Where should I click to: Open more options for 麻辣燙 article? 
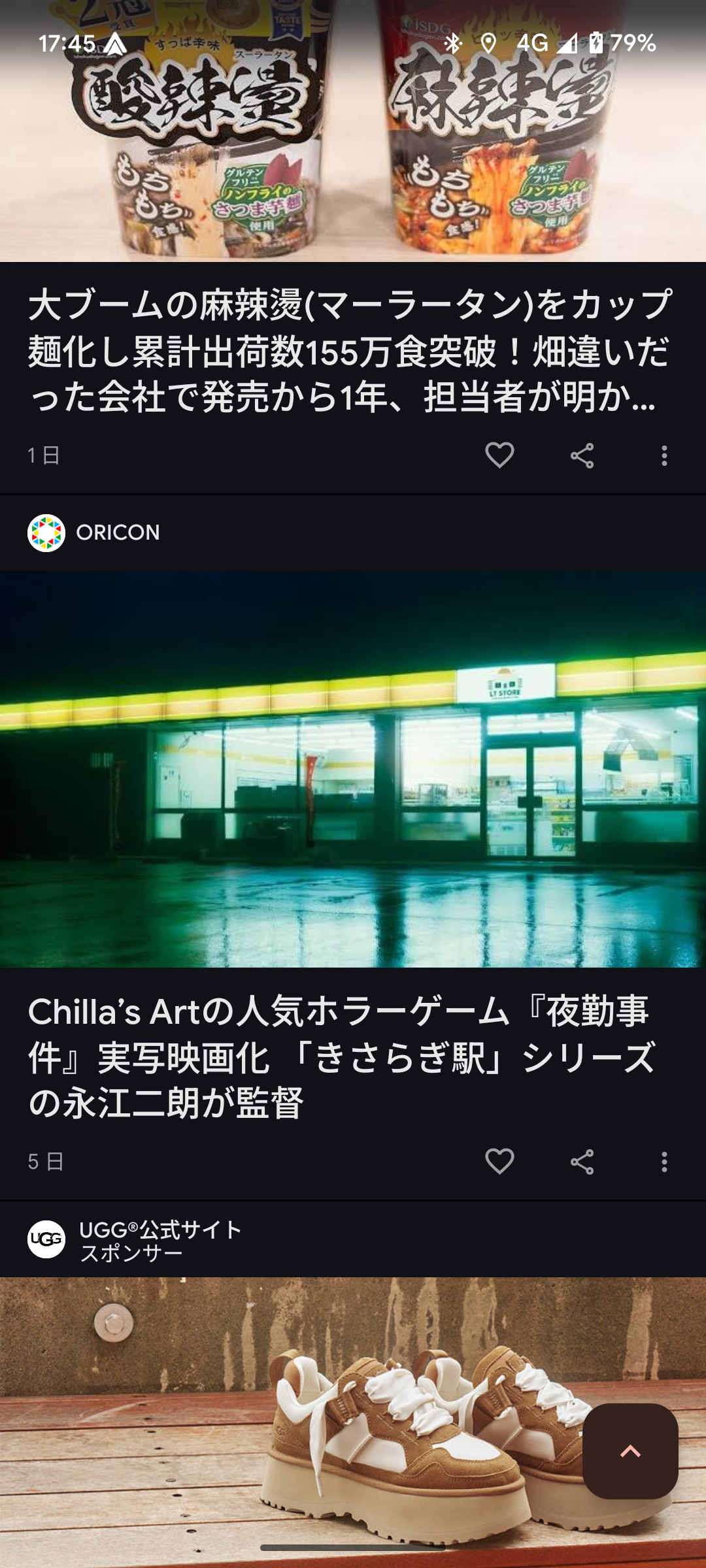click(664, 455)
